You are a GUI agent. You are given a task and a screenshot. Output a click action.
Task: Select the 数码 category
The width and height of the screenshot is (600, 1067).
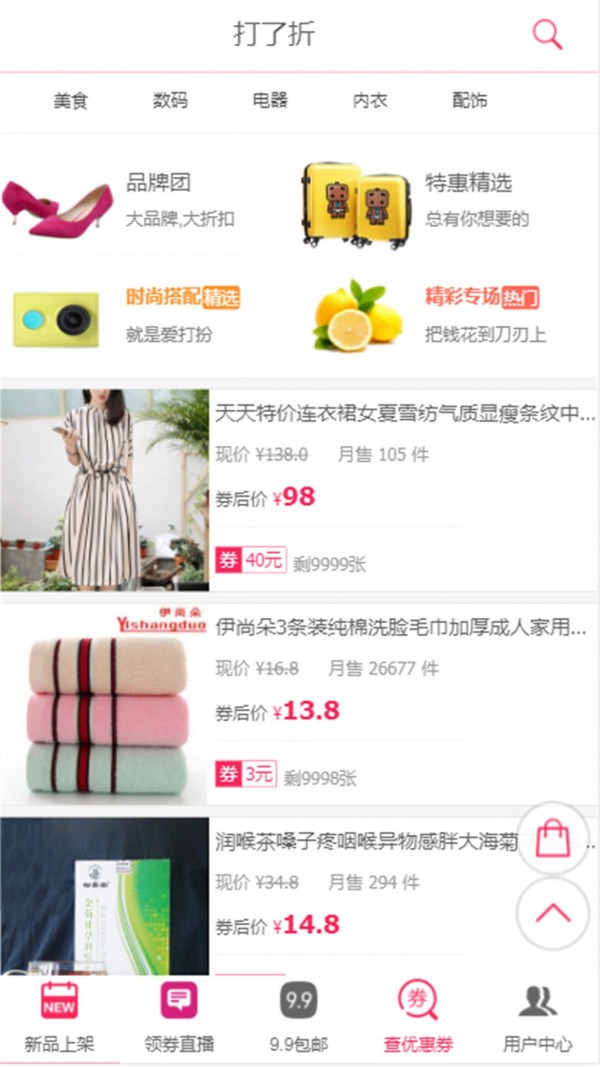point(170,100)
